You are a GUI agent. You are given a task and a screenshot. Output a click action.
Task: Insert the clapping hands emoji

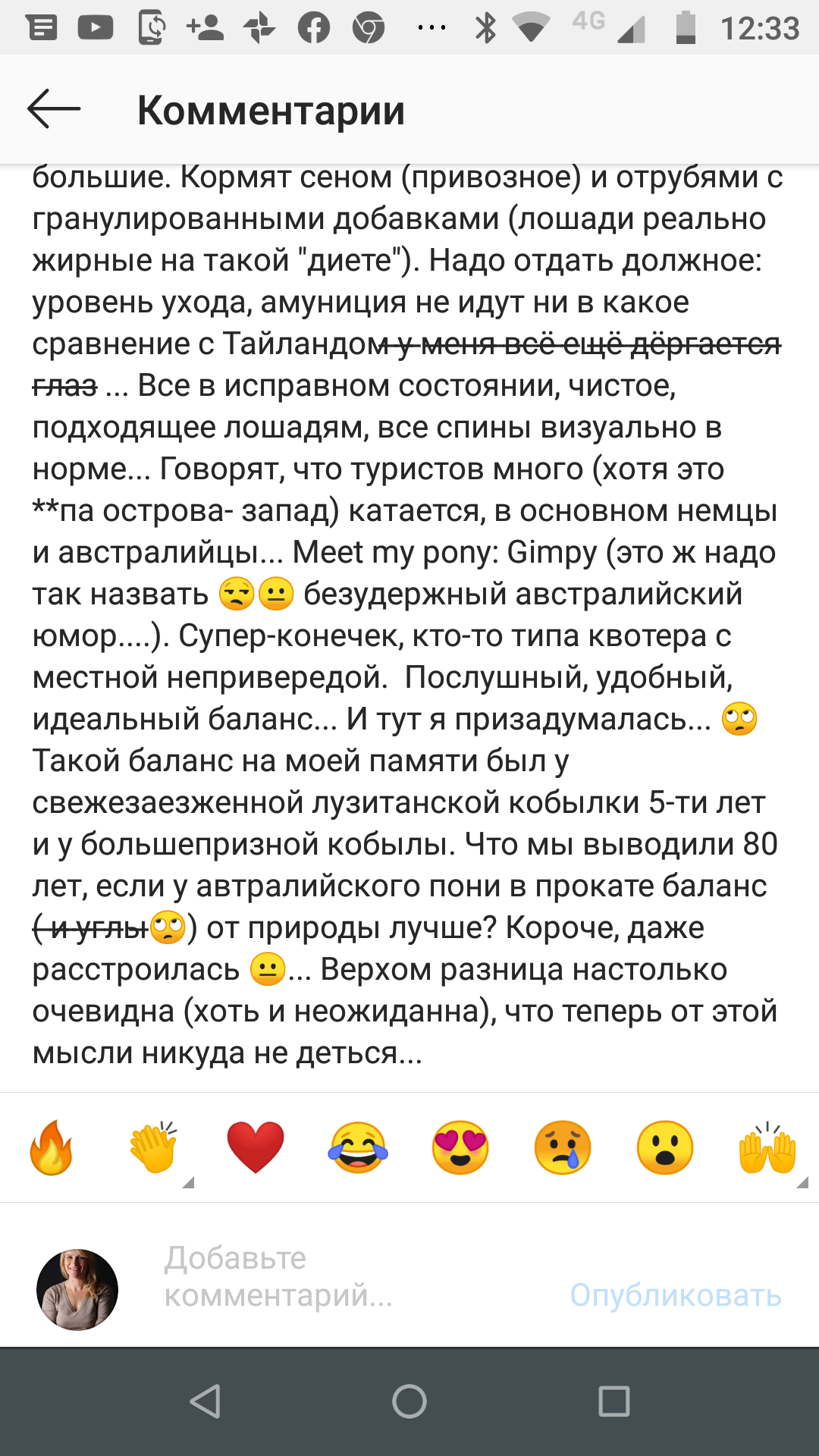154,1147
